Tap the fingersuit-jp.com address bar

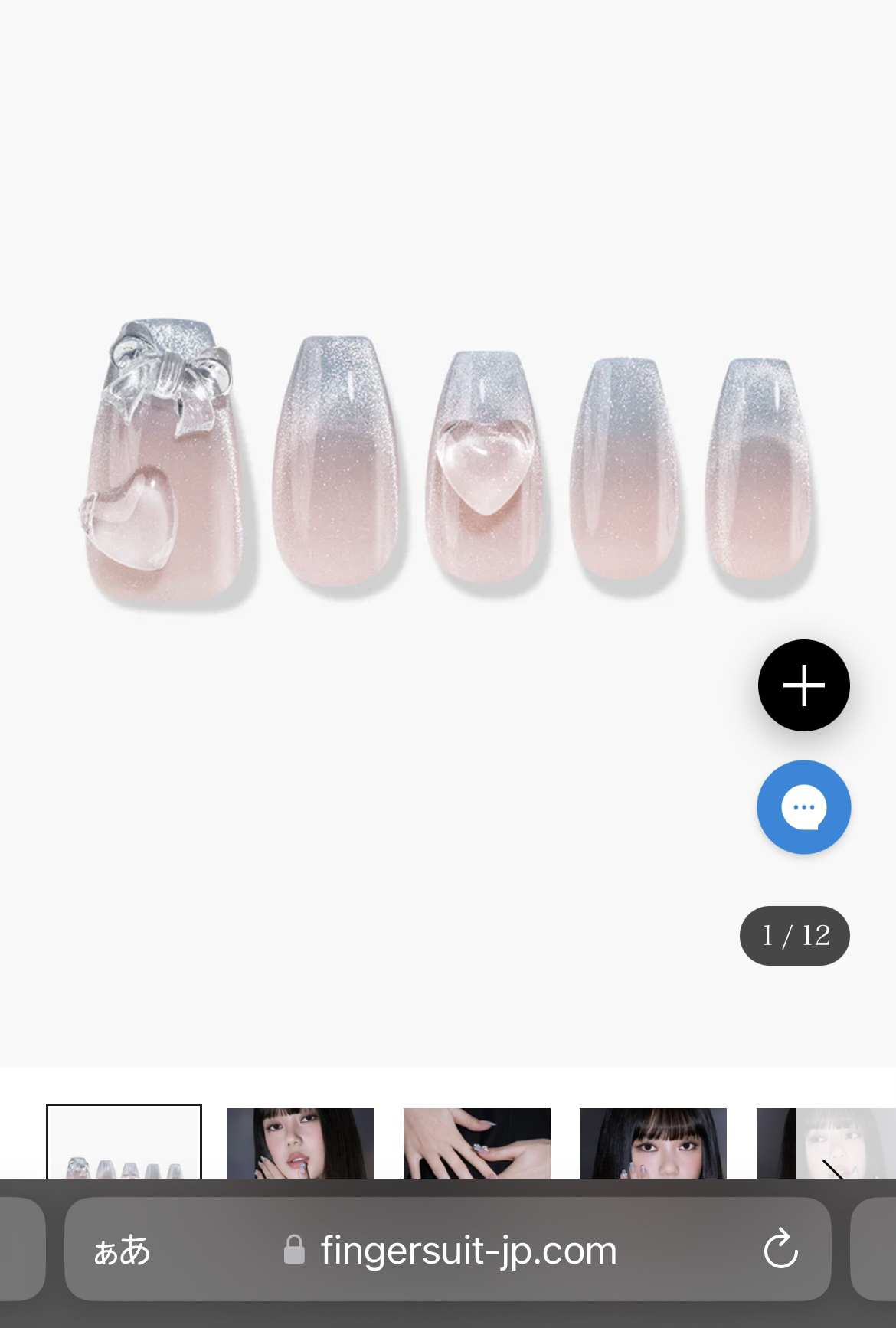point(467,1250)
